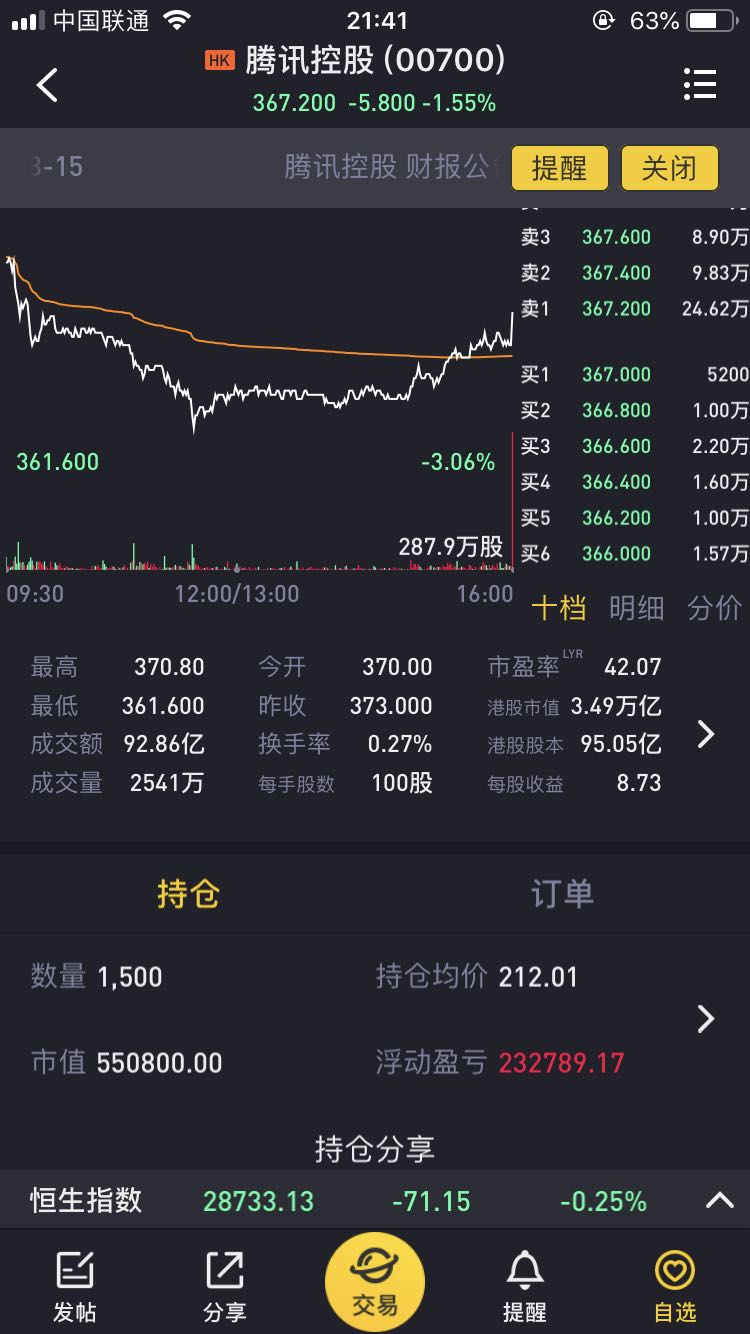Switch to the 十档 tab
Screen dimensions: 750x1334
558,608
